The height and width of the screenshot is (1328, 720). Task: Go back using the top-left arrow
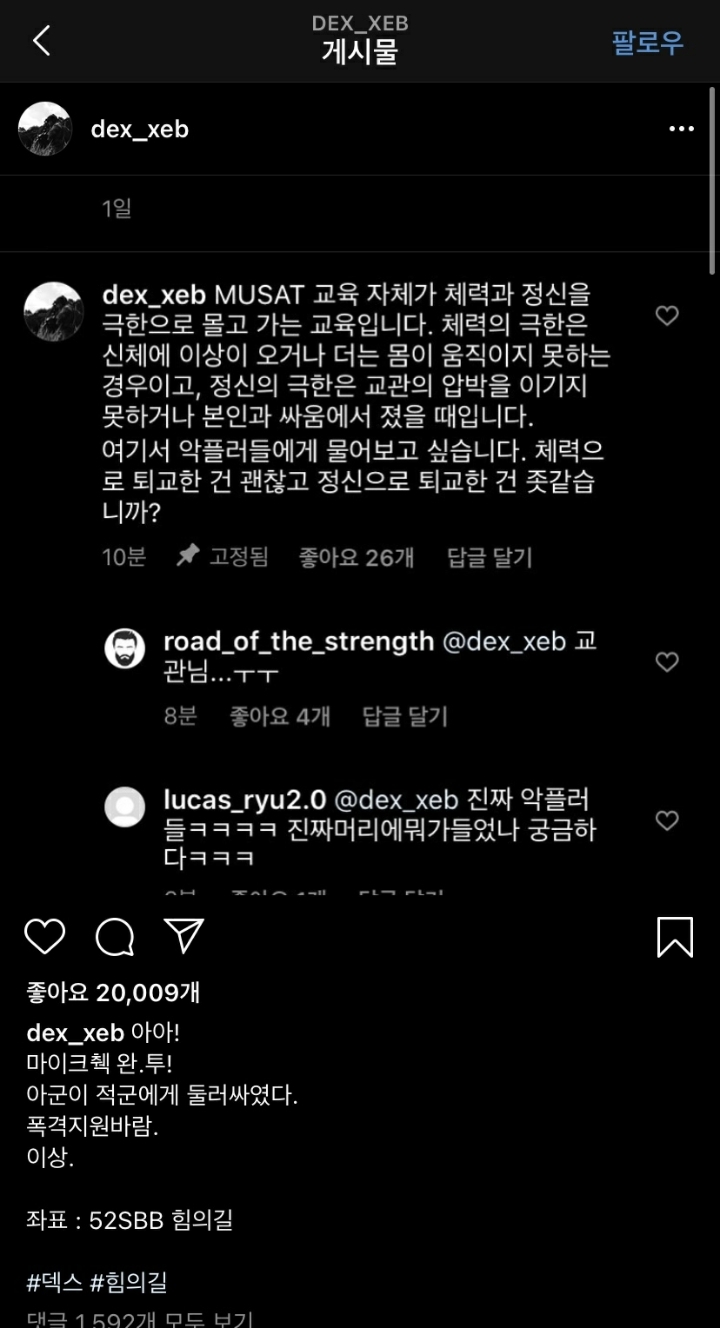[41, 41]
